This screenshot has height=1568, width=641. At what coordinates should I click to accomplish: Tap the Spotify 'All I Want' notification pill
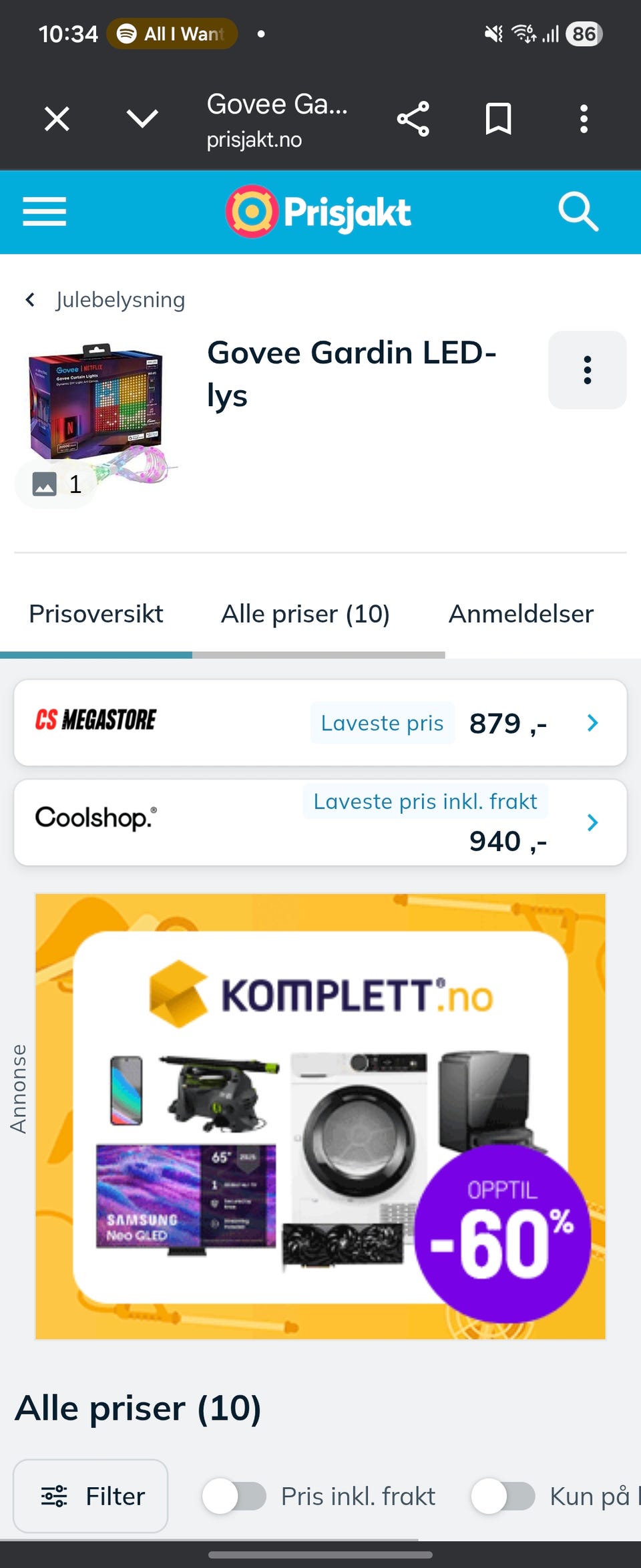(171, 33)
